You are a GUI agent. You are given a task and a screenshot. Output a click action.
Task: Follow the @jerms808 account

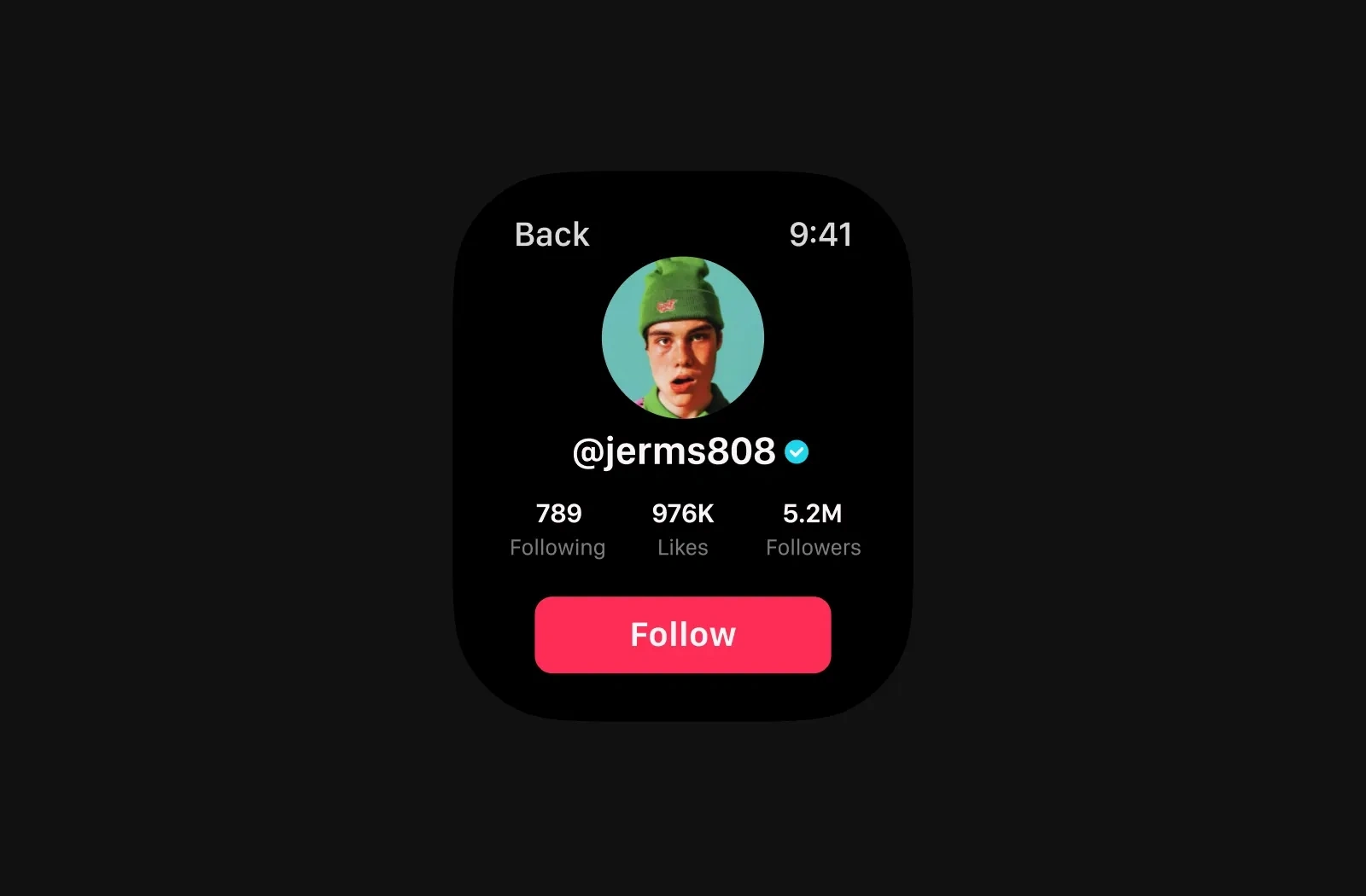682,635
